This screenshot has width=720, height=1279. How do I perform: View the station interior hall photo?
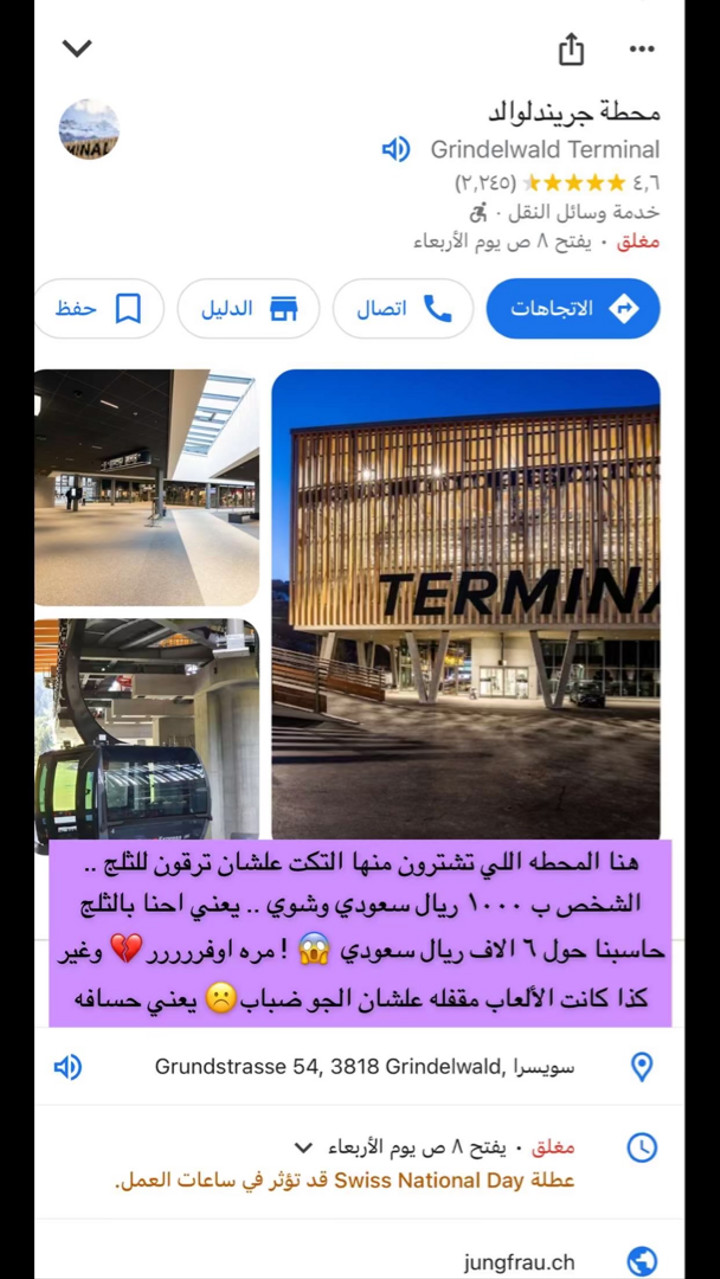point(147,487)
